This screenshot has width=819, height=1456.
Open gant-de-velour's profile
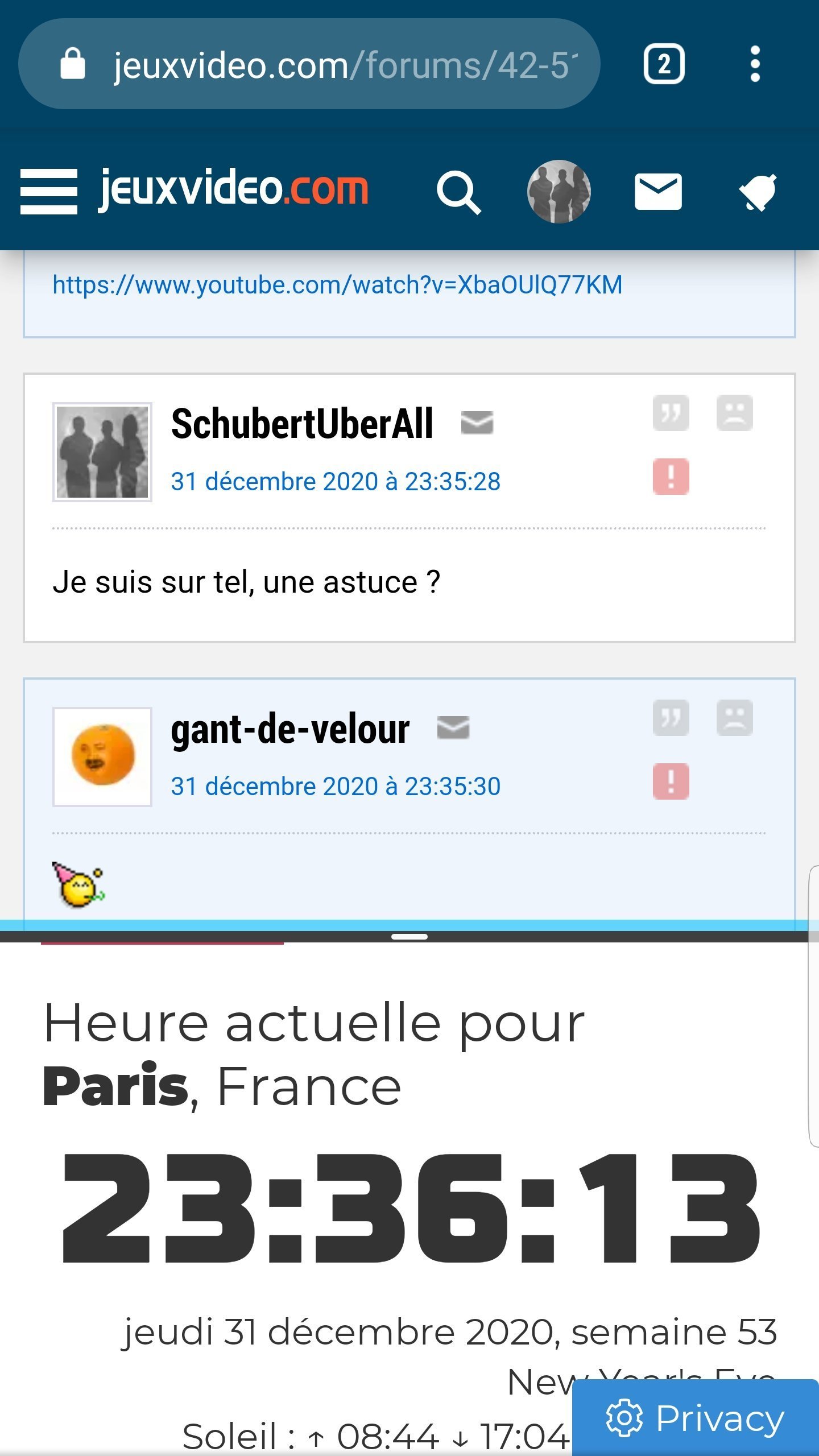[290, 729]
